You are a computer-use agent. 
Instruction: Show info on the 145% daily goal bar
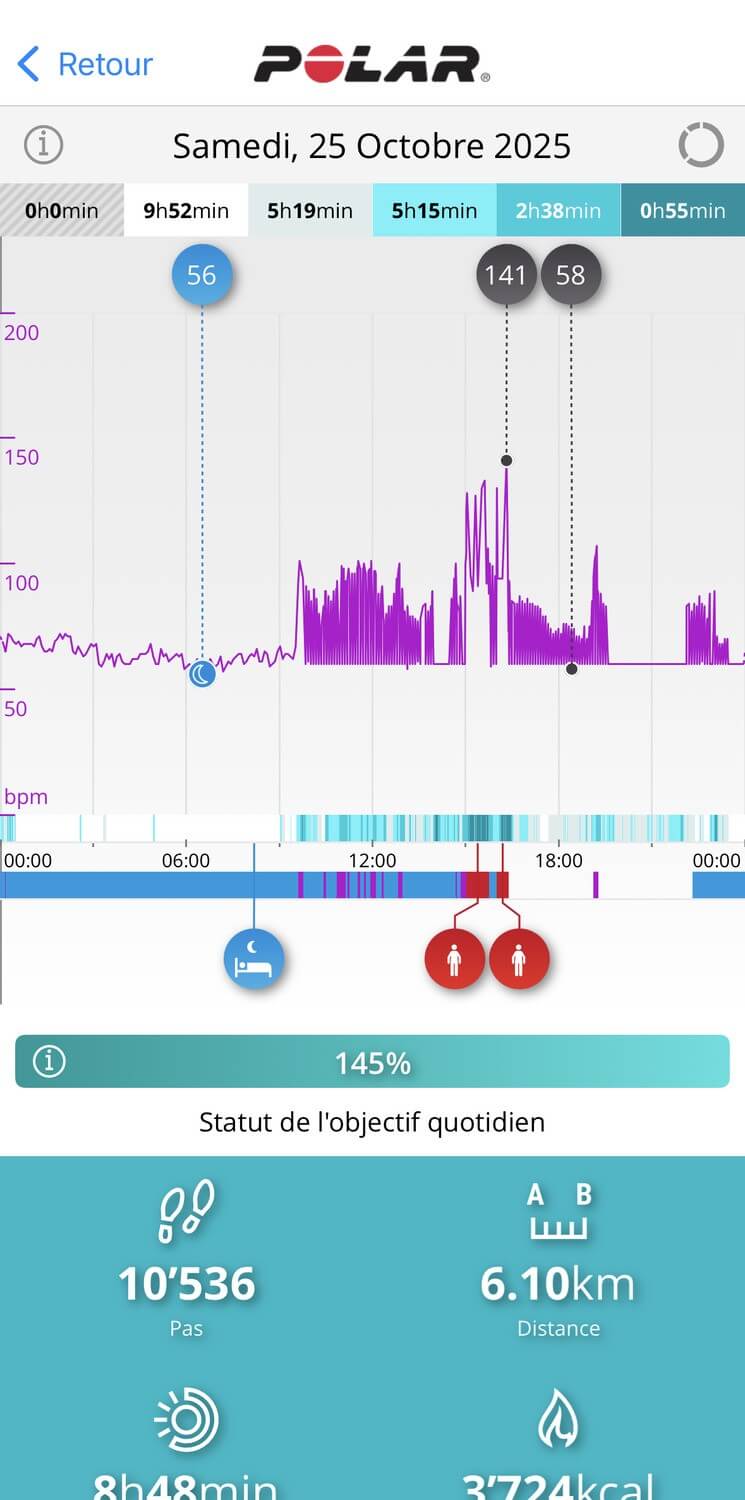pyautogui.click(x=48, y=1062)
